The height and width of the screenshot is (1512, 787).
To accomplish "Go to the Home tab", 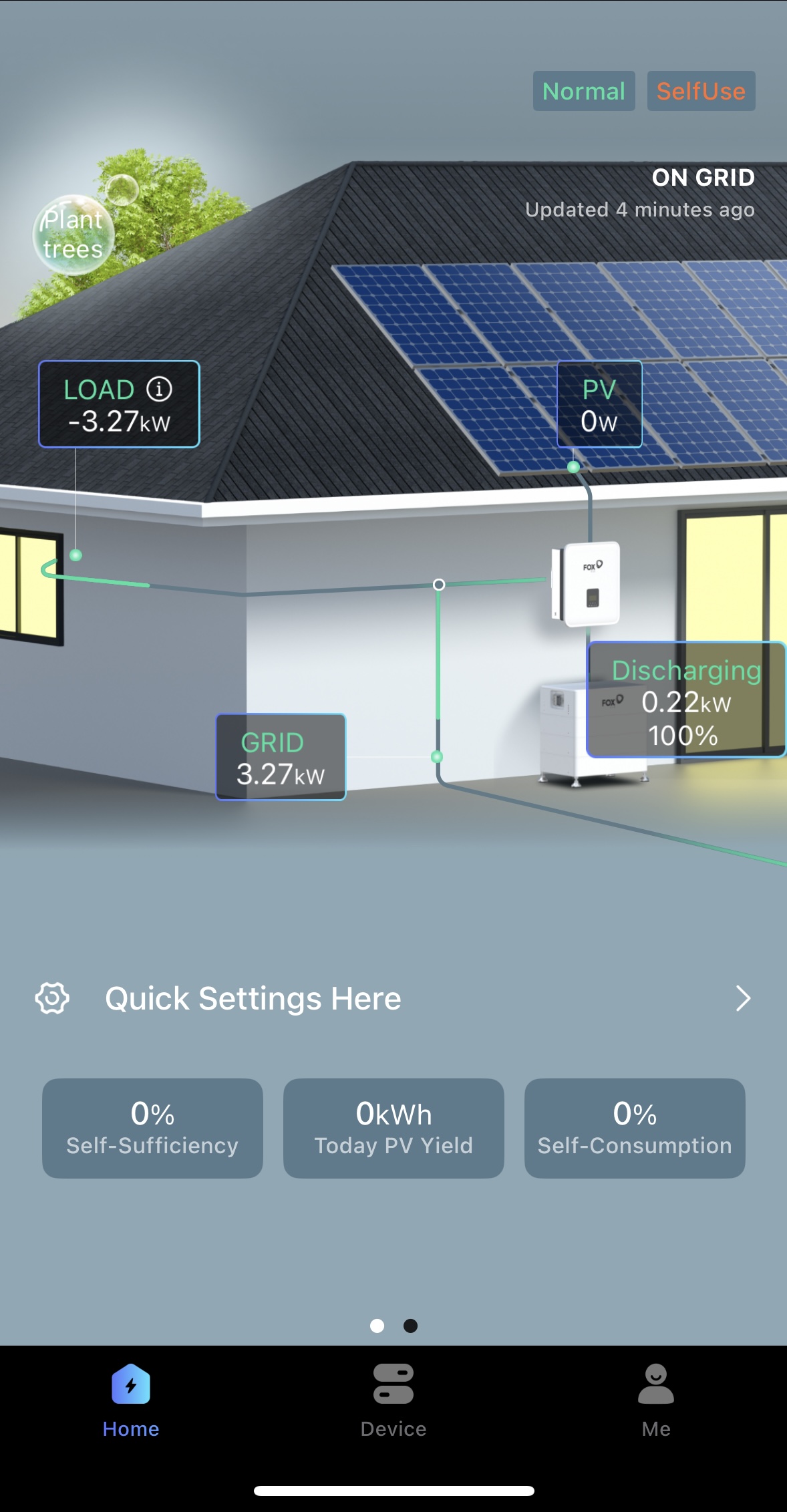I will point(131,1400).
